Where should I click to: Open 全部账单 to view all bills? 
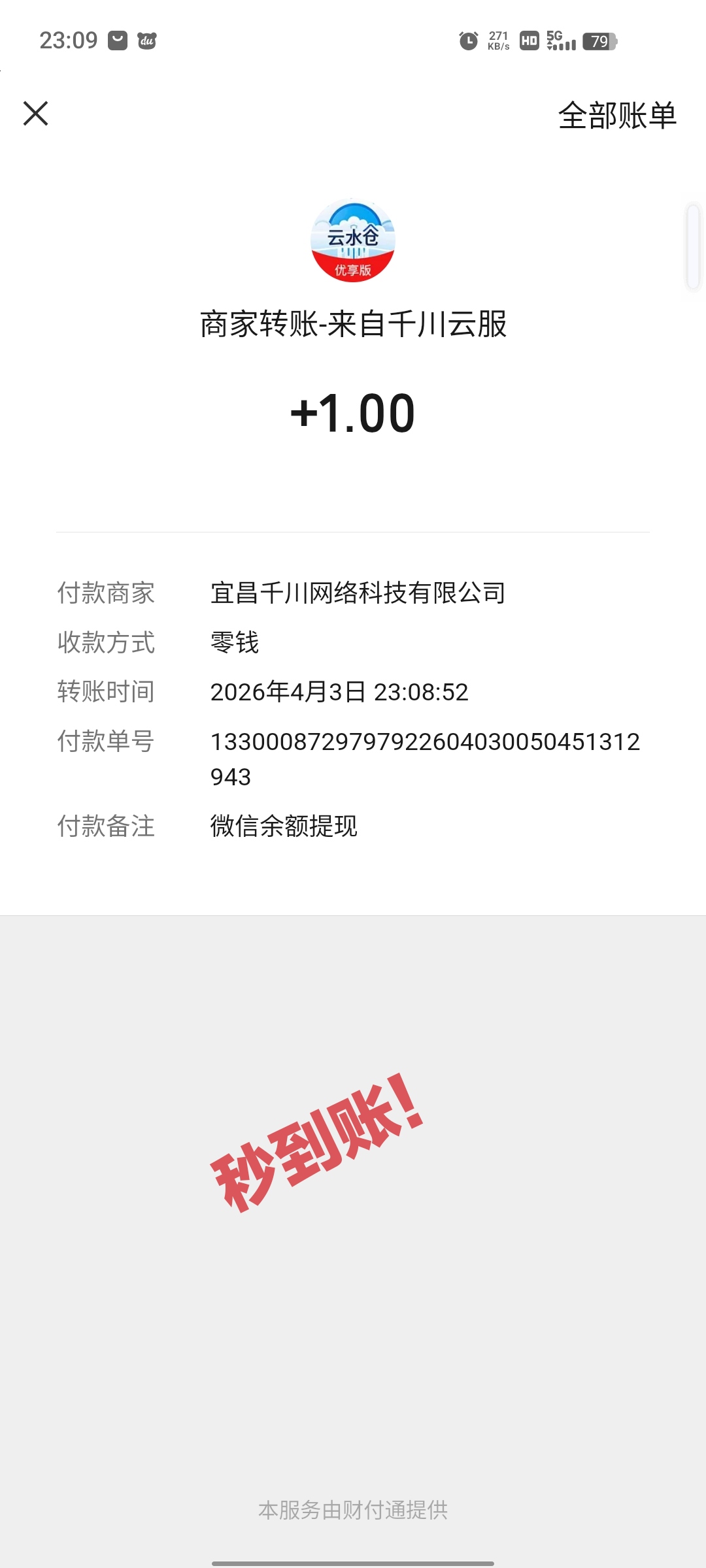[x=616, y=116]
